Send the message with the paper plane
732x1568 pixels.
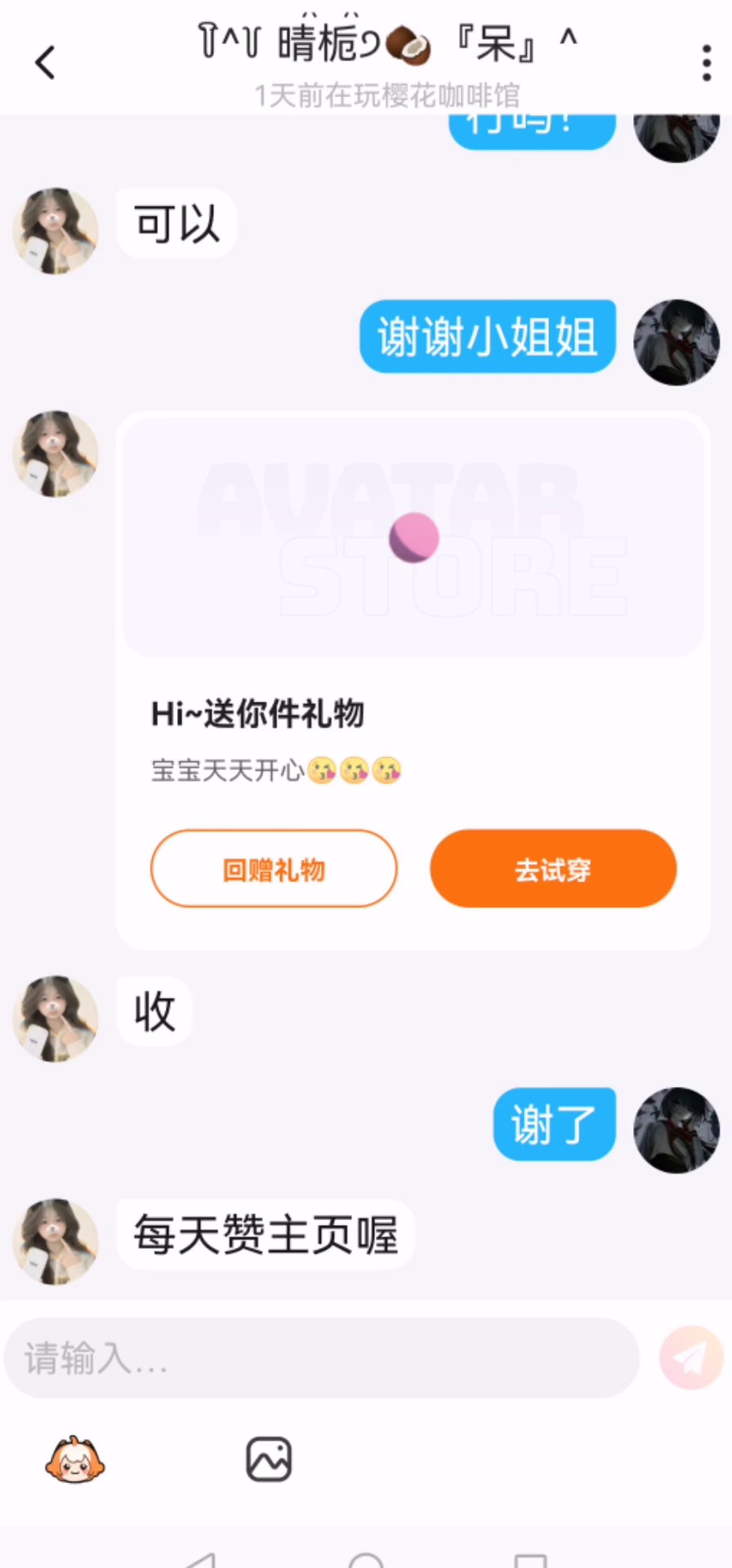(x=690, y=1358)
